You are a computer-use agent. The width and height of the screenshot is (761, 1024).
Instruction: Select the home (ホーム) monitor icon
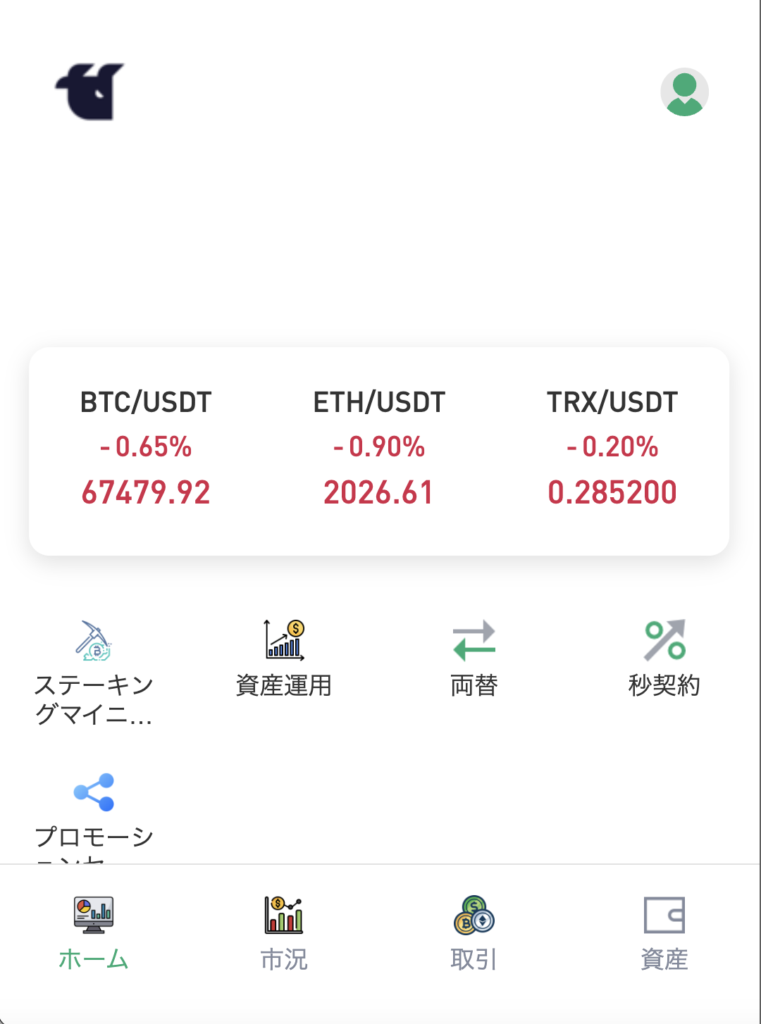(91, 911)
